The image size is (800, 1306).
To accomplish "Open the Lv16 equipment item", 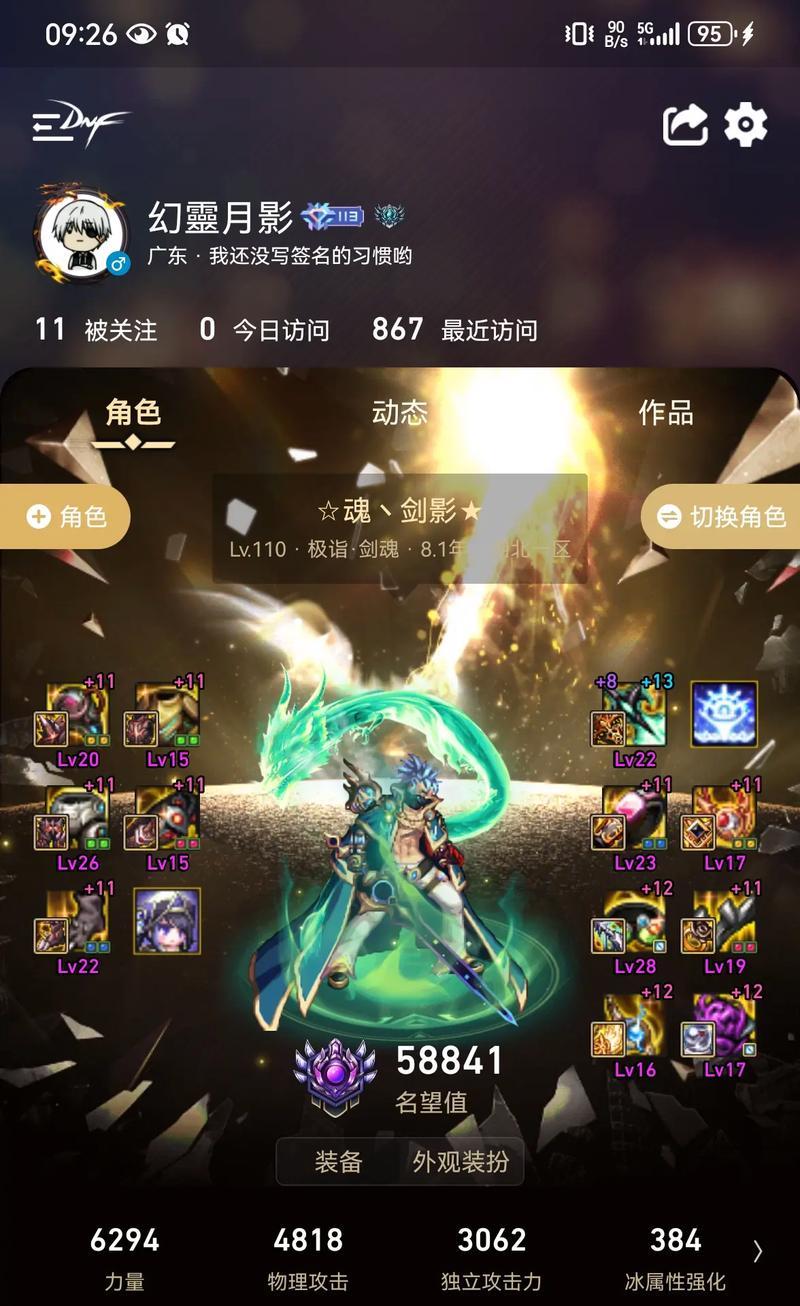I will pyautogui.click(x=635, y=1028).
